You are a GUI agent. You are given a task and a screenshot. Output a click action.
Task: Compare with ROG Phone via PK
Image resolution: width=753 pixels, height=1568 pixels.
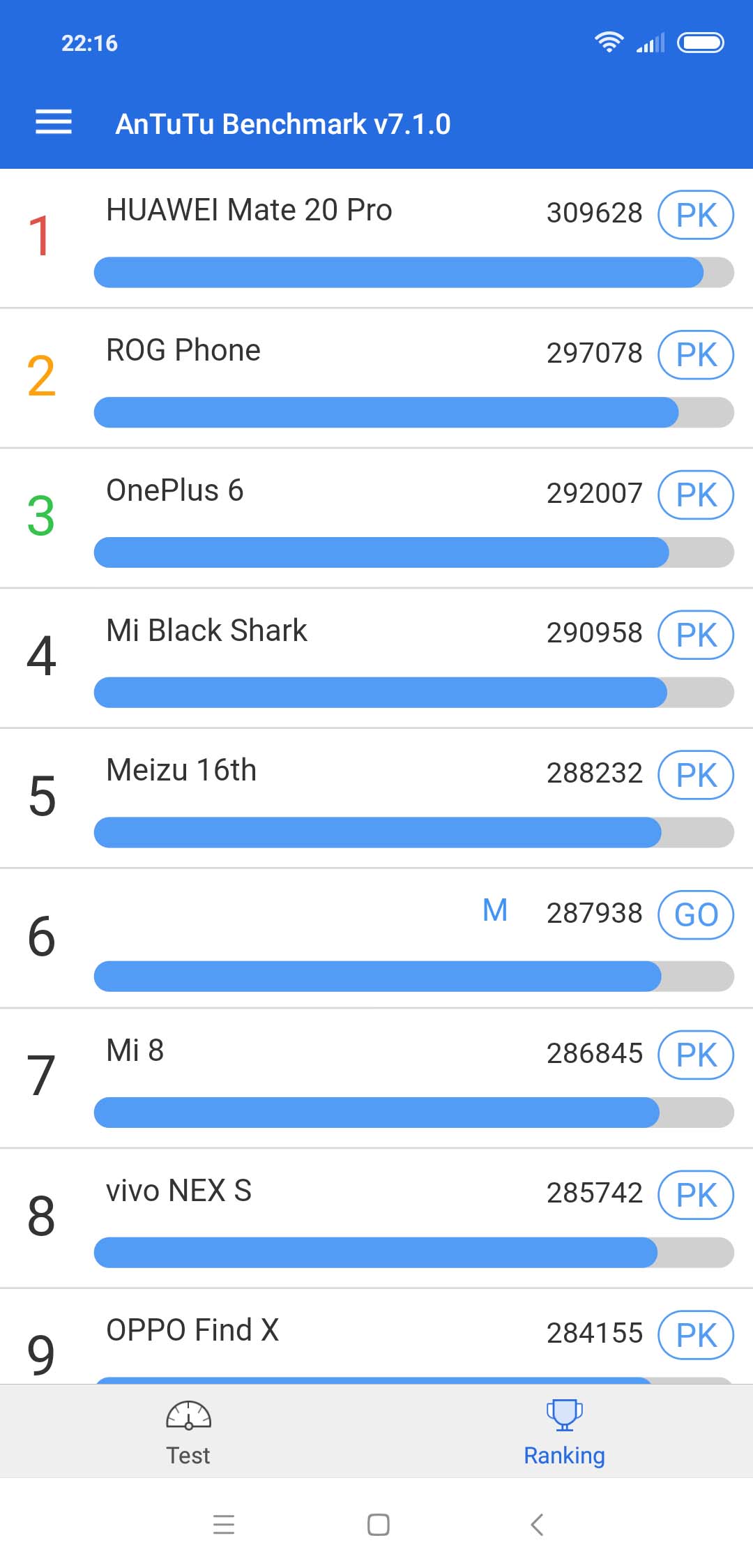click(x=696, y=355)
